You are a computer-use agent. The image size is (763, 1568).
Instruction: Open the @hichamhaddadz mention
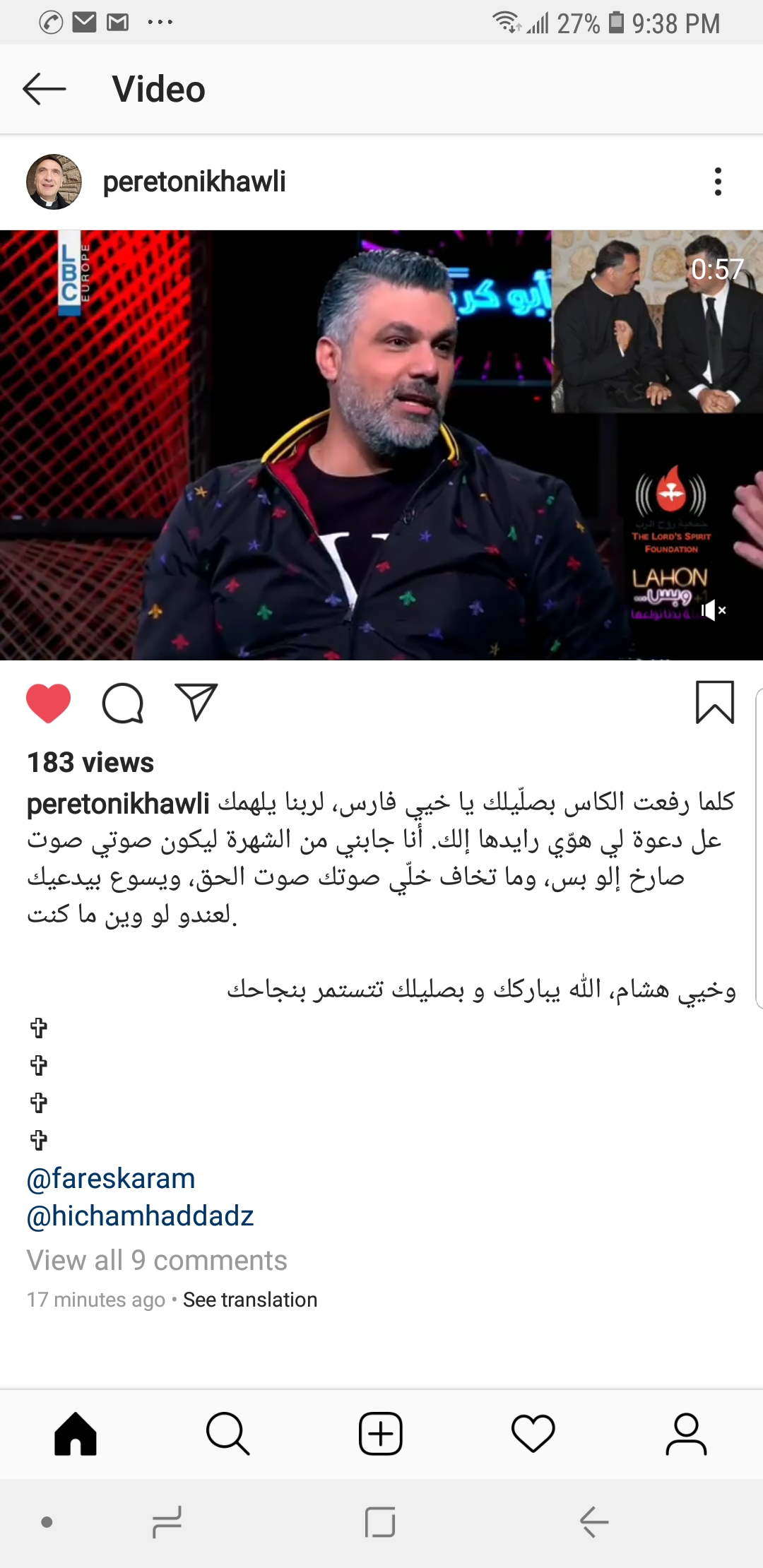pyautogui.click(x=140, y=1216)
